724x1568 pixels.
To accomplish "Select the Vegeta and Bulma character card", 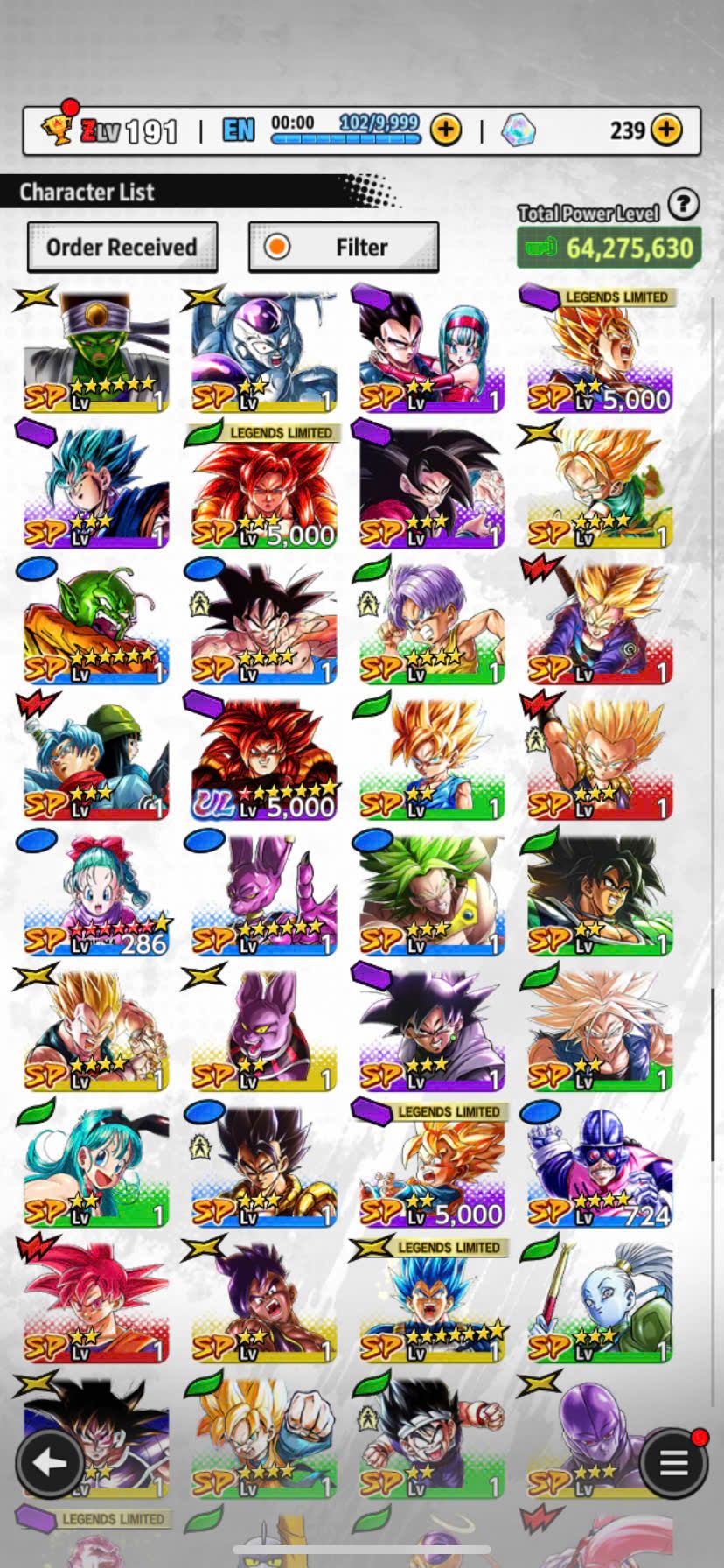I will [x=431, y=352].
